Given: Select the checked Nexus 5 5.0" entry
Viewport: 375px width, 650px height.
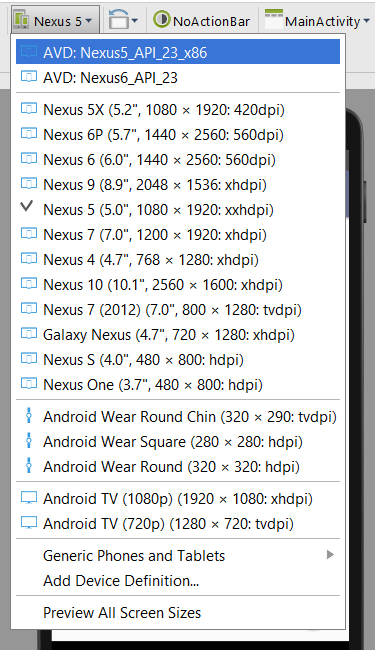Looking at the screenshot, I should click(x=178, y=209).
